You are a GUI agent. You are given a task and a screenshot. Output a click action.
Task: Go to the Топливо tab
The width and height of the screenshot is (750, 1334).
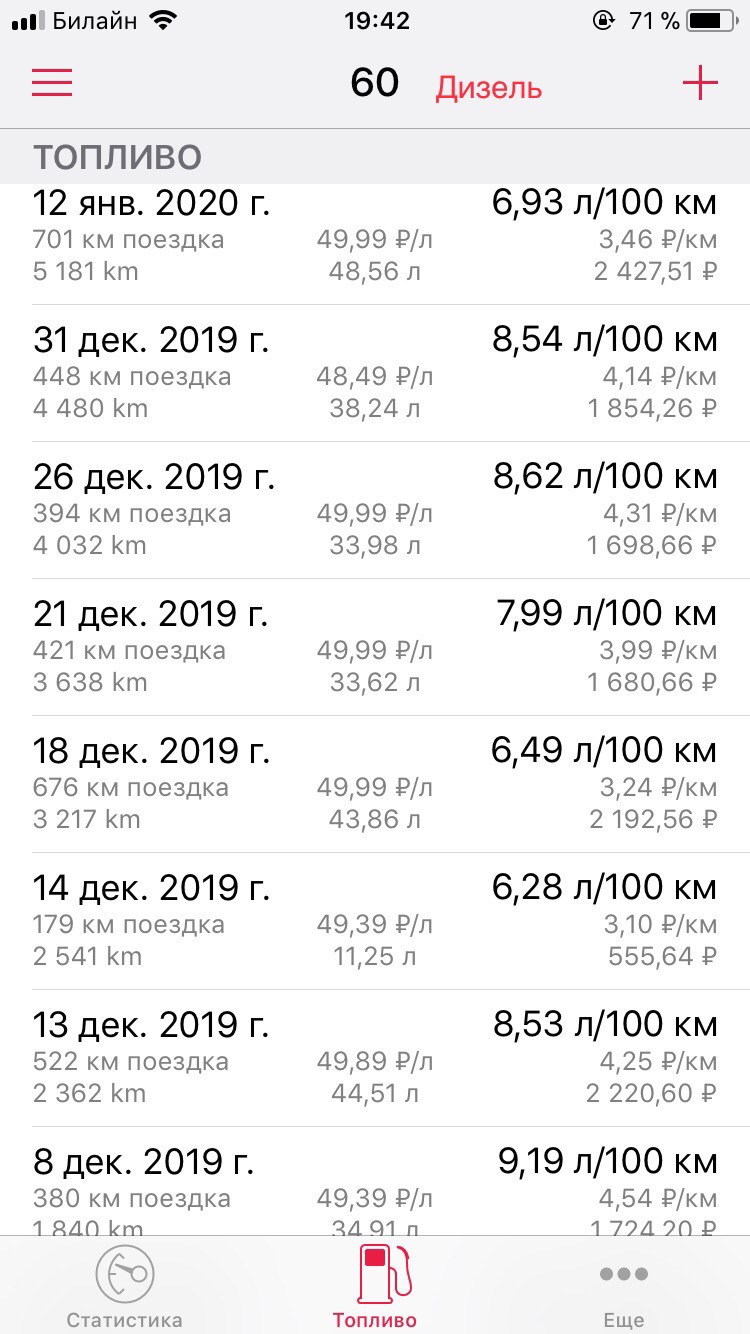point(375,1287)
